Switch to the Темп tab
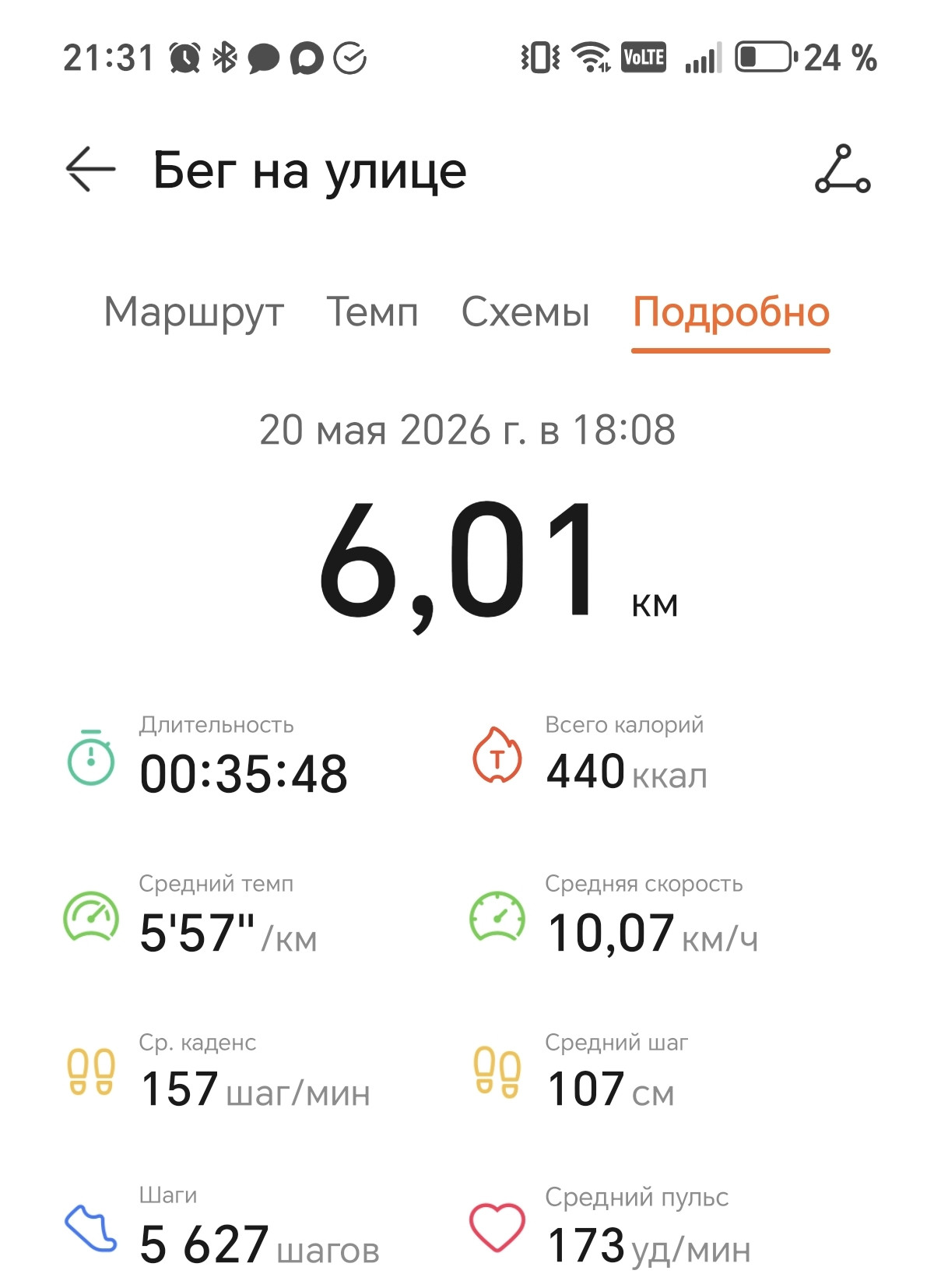934x1288 pixels. 372,312
